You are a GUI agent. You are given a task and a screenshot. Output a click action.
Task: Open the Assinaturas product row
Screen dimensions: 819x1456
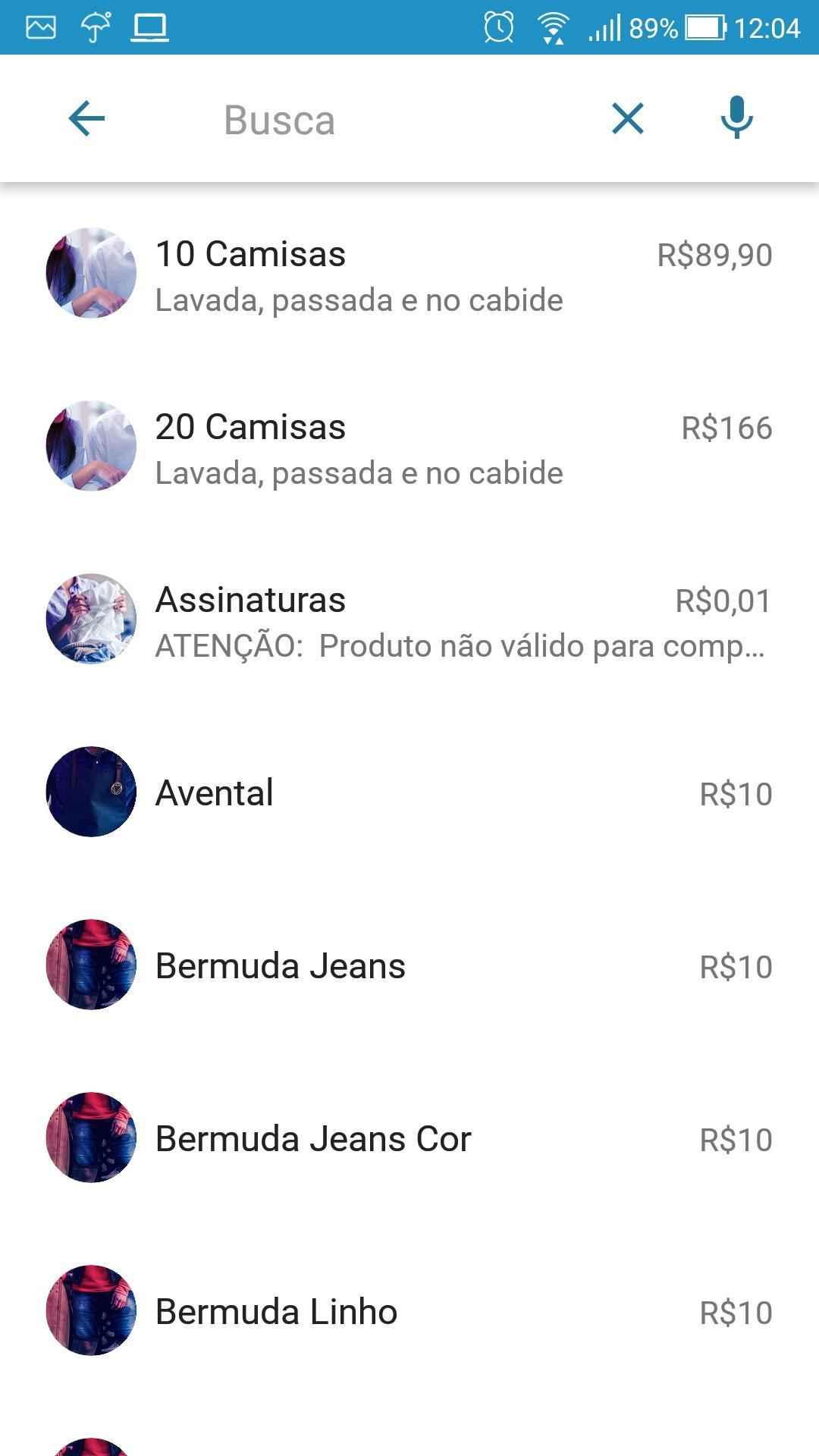point(409,619)
